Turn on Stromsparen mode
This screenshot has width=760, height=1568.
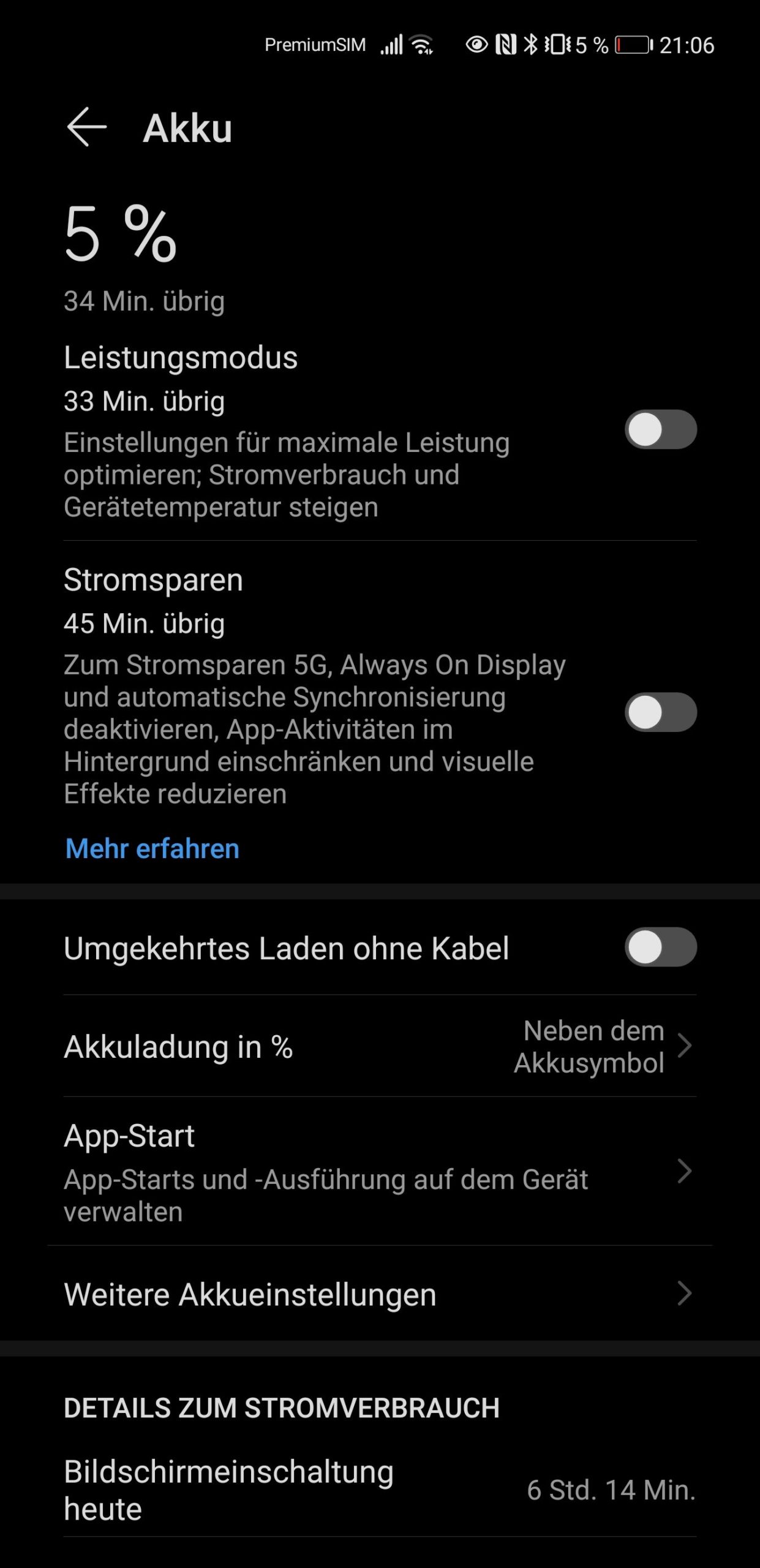tap(660, 712)
